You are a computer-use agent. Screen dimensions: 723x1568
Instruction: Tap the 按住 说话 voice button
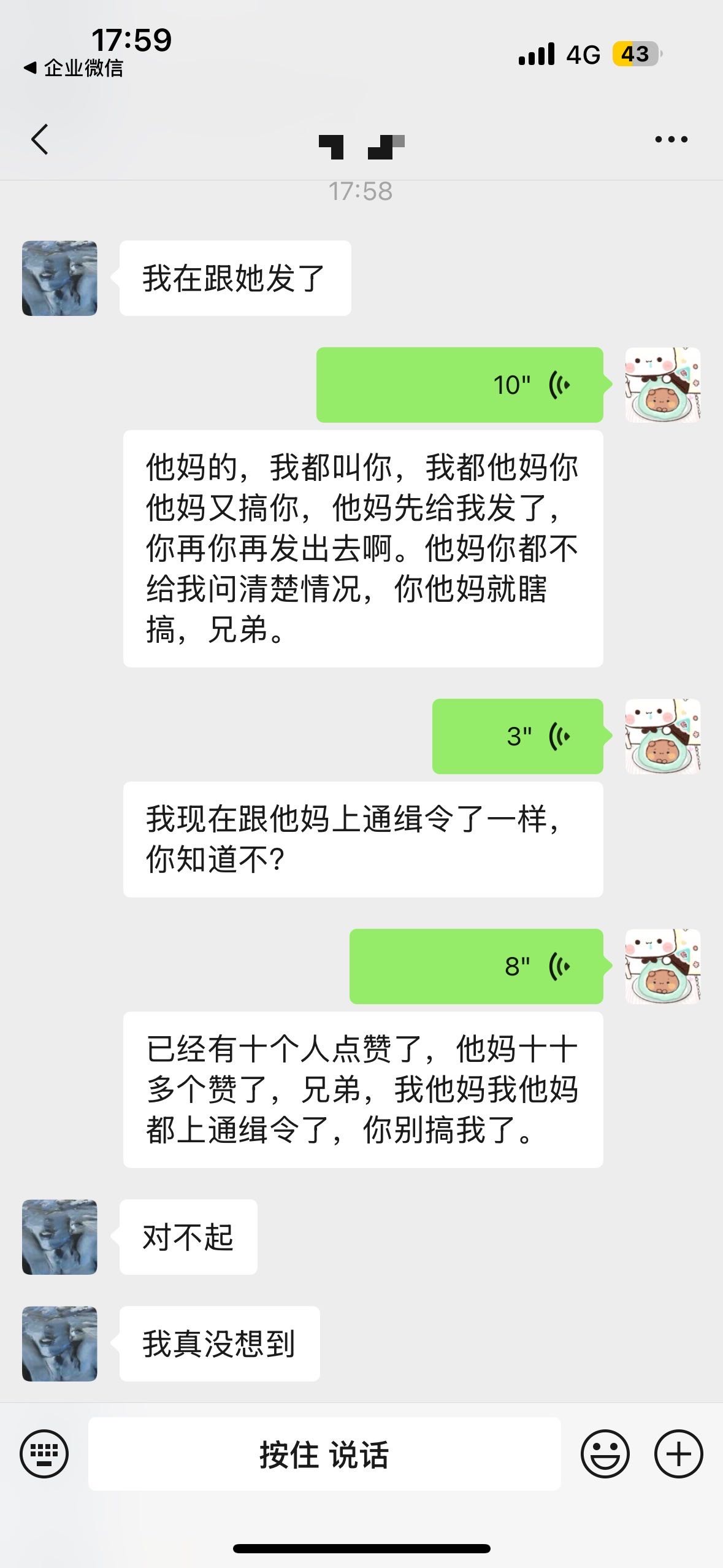tap(324, 1454)
